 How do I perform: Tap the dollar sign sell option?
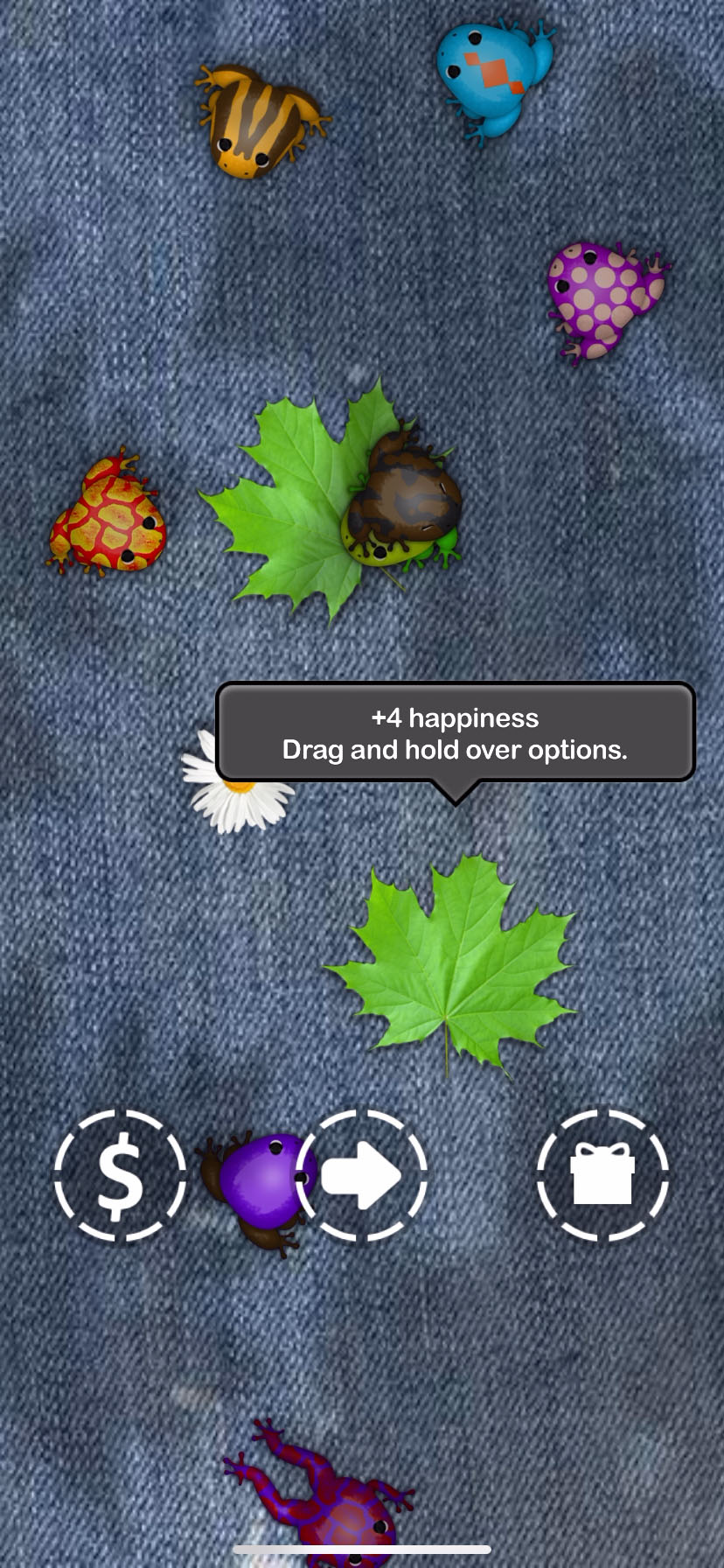pos(121,1175)
